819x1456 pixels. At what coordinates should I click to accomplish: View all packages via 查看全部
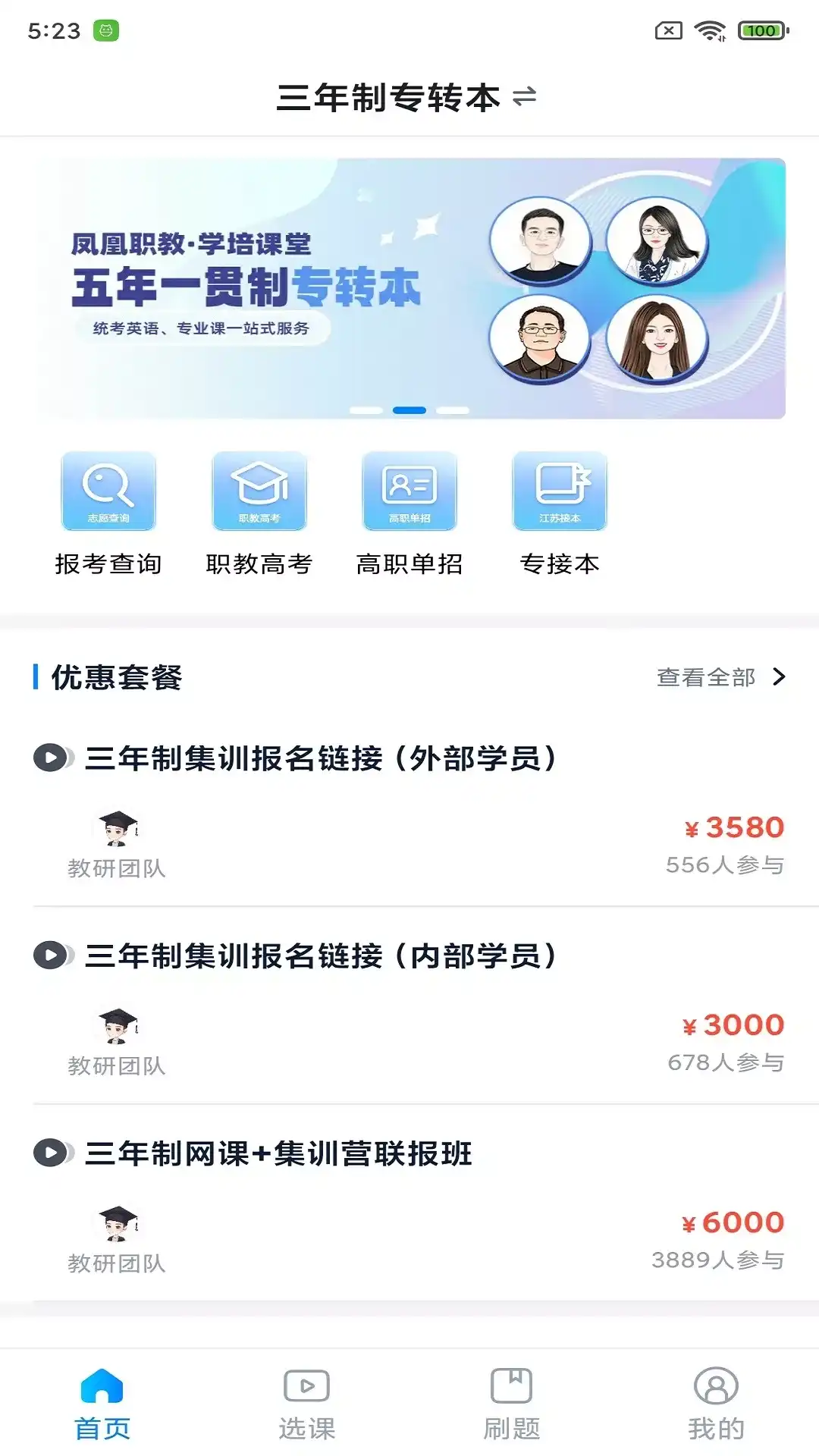coord(720,677)
